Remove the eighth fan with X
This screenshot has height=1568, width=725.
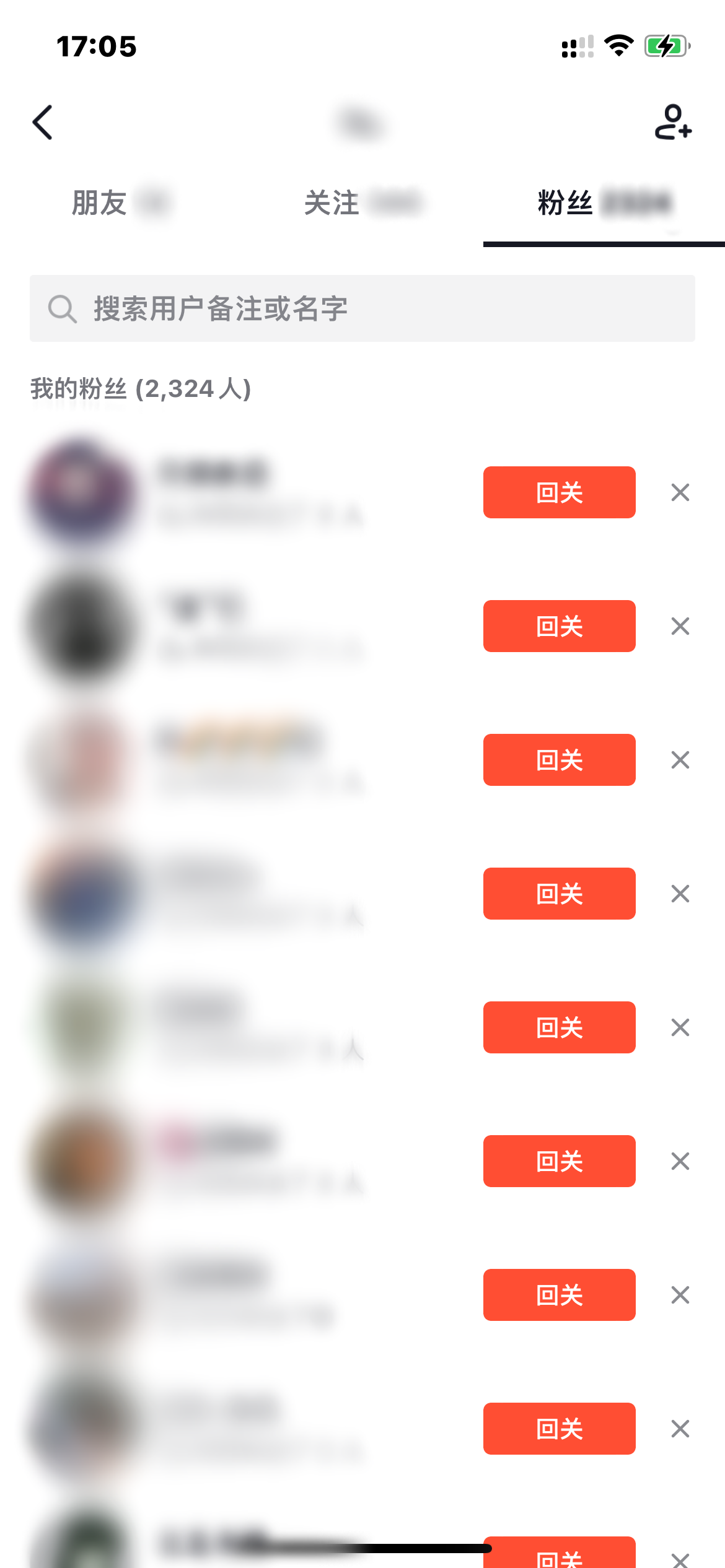click(680, 1429)
